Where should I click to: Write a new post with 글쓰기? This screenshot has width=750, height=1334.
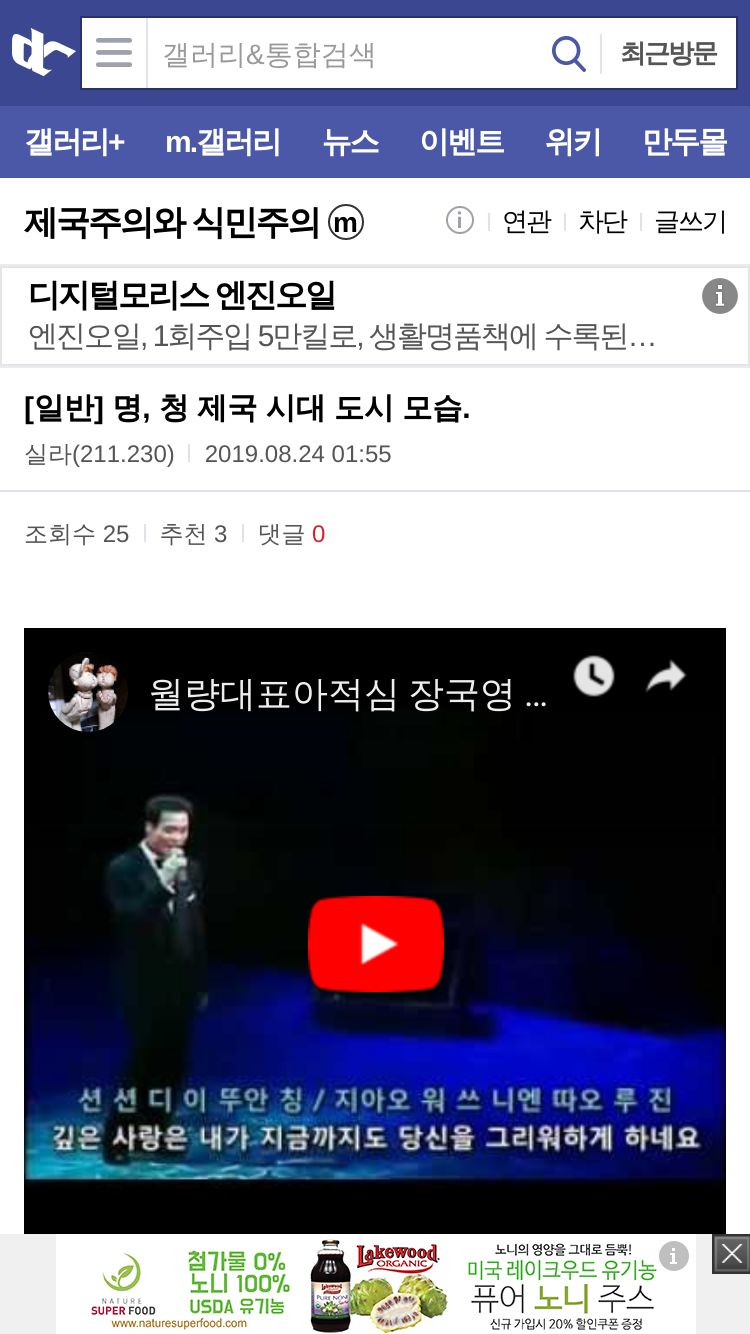tap(690, 222)
